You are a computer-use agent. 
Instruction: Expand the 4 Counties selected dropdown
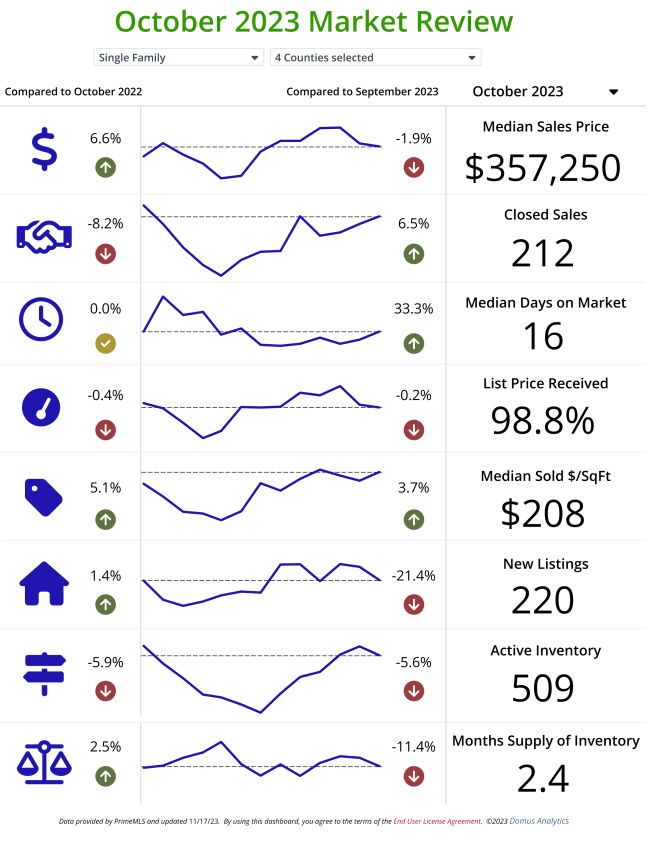click(x=375, y=58)
